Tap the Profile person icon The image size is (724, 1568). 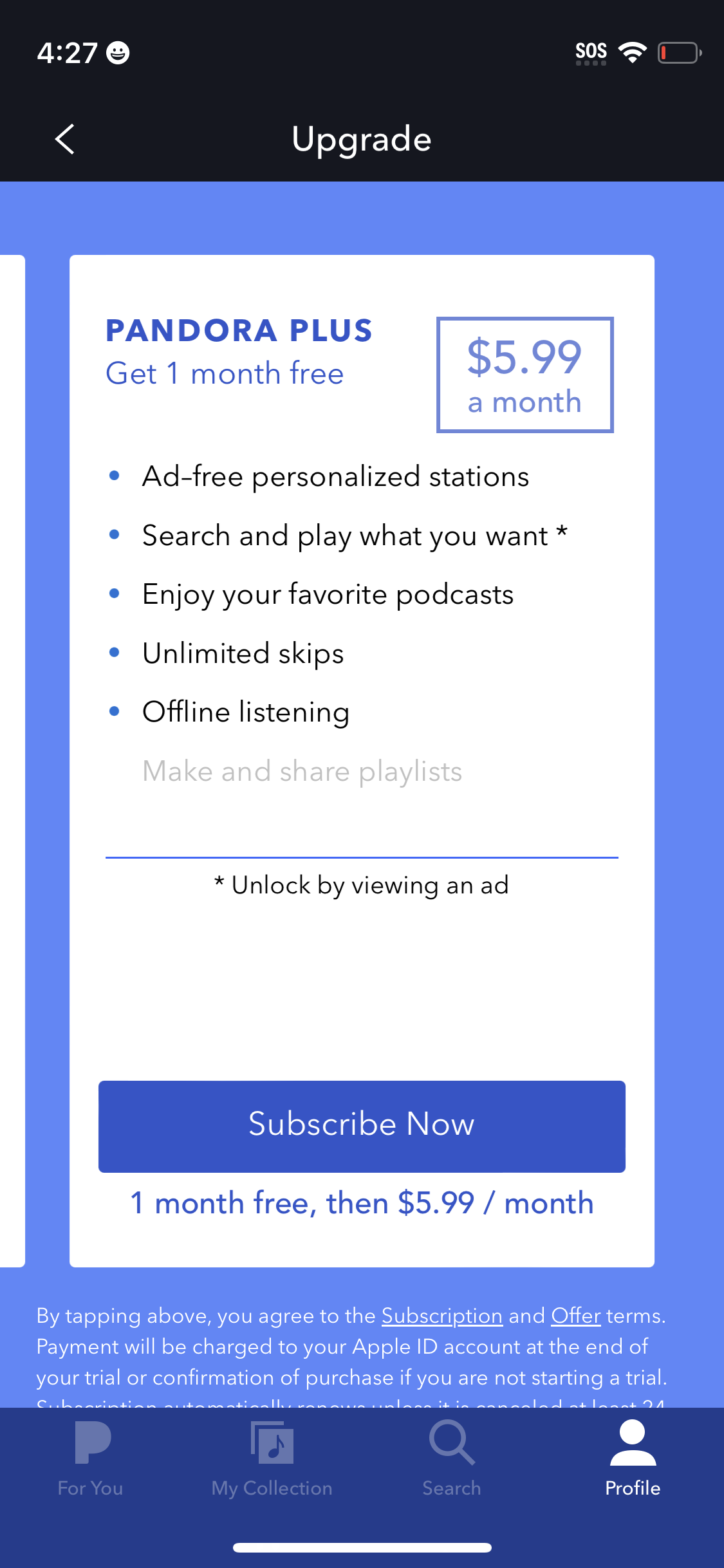(x=631, y=1445)
